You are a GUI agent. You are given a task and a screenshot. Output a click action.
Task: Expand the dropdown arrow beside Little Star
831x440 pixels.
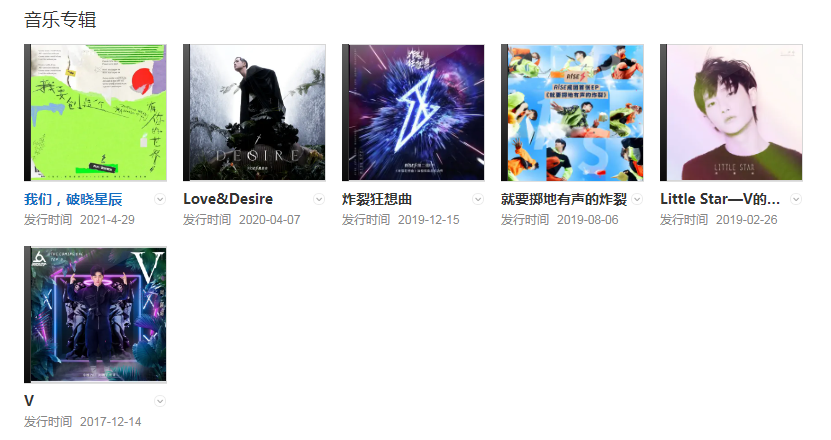(x=796, y=199)
